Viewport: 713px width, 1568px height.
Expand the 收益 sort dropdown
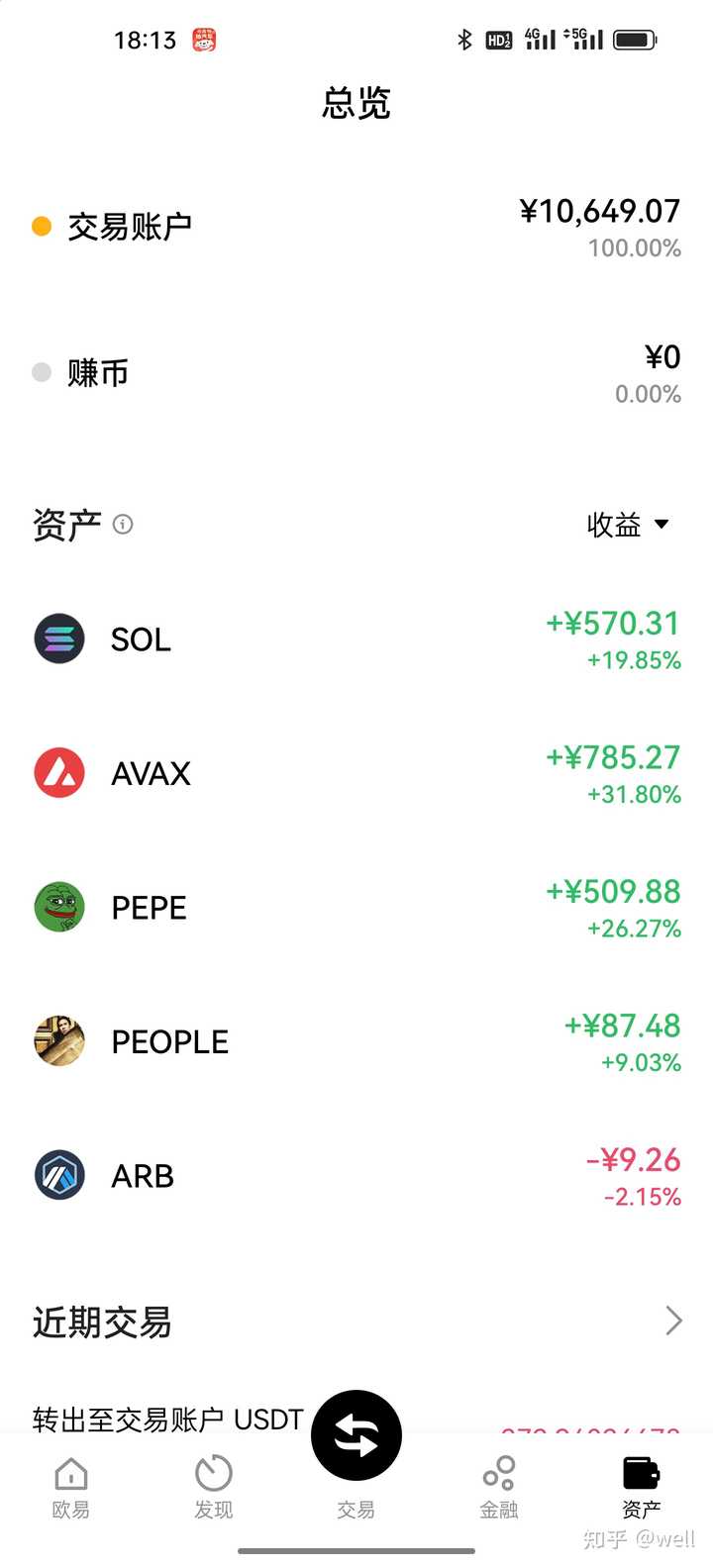tap(628, 525)
